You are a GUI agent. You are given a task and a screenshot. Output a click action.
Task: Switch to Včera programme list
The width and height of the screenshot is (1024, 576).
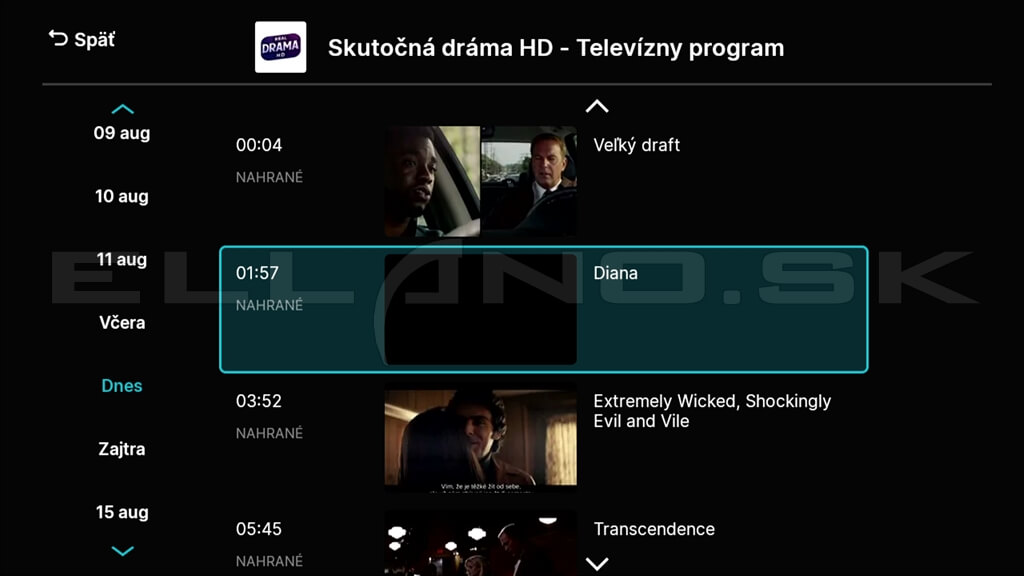(122, 322)
